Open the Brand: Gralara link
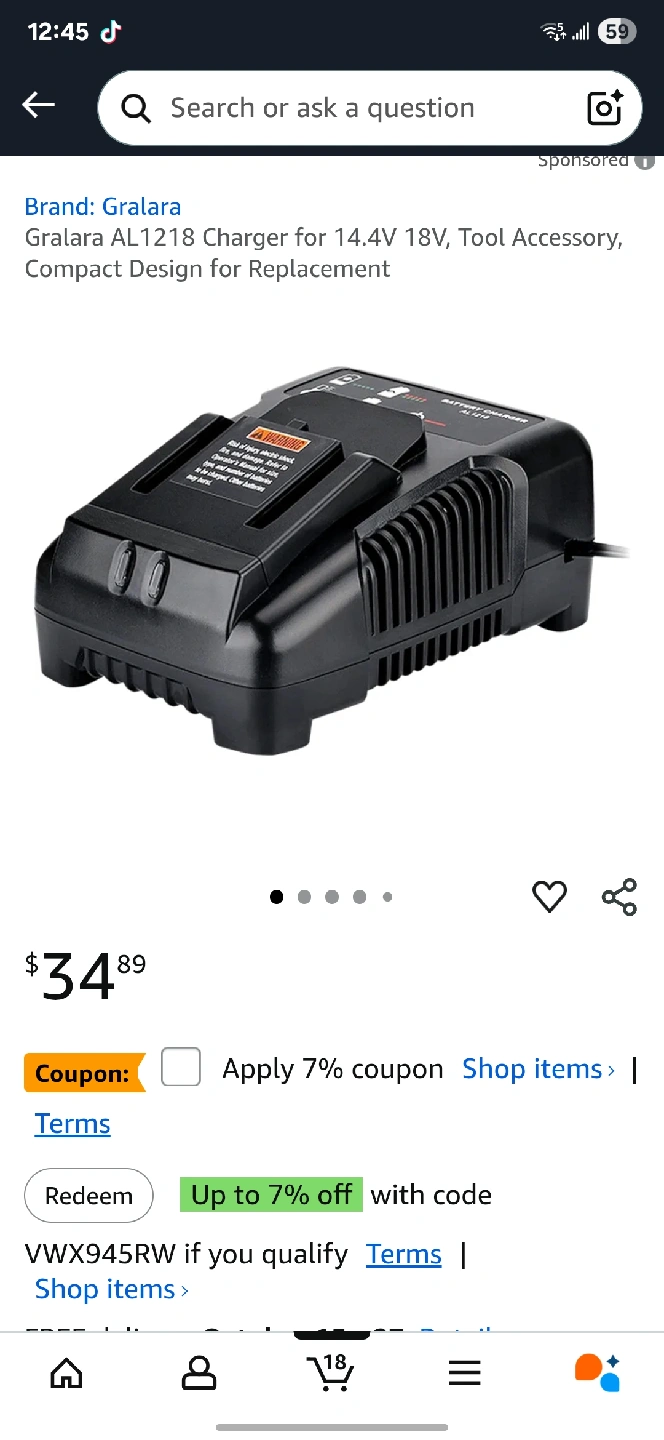 [x=103, y=207]
